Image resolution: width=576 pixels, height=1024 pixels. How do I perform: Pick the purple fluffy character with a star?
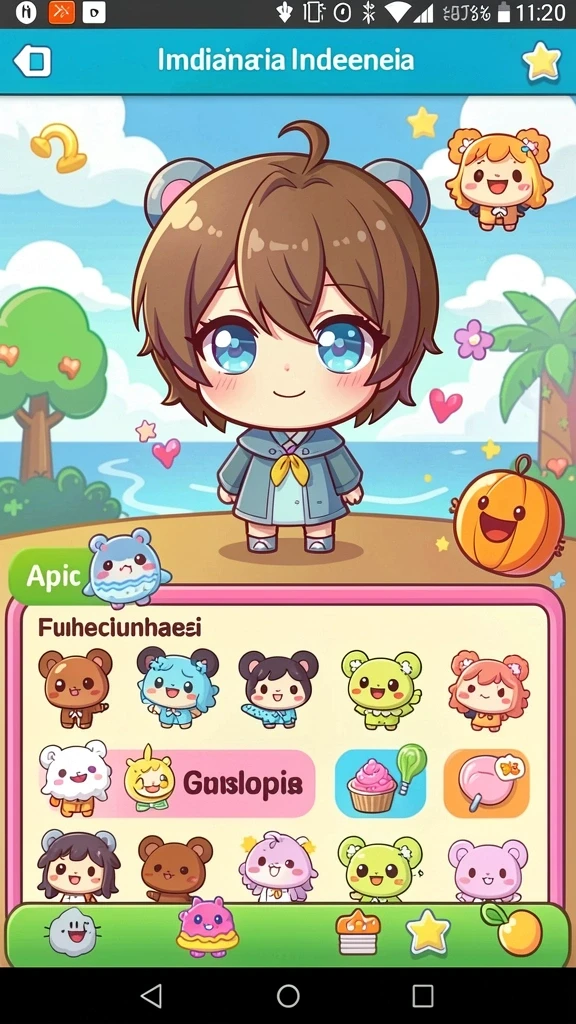(278, 867)
